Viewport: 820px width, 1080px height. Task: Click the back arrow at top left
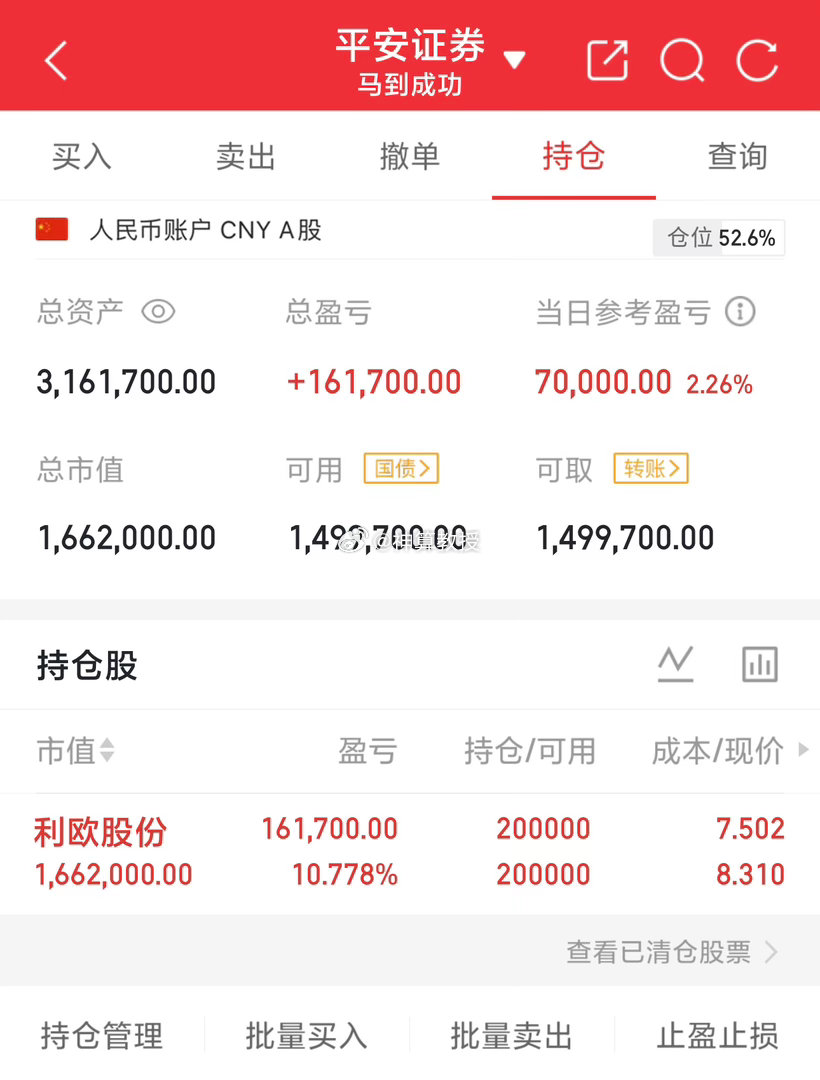click(x=55, y=58)
